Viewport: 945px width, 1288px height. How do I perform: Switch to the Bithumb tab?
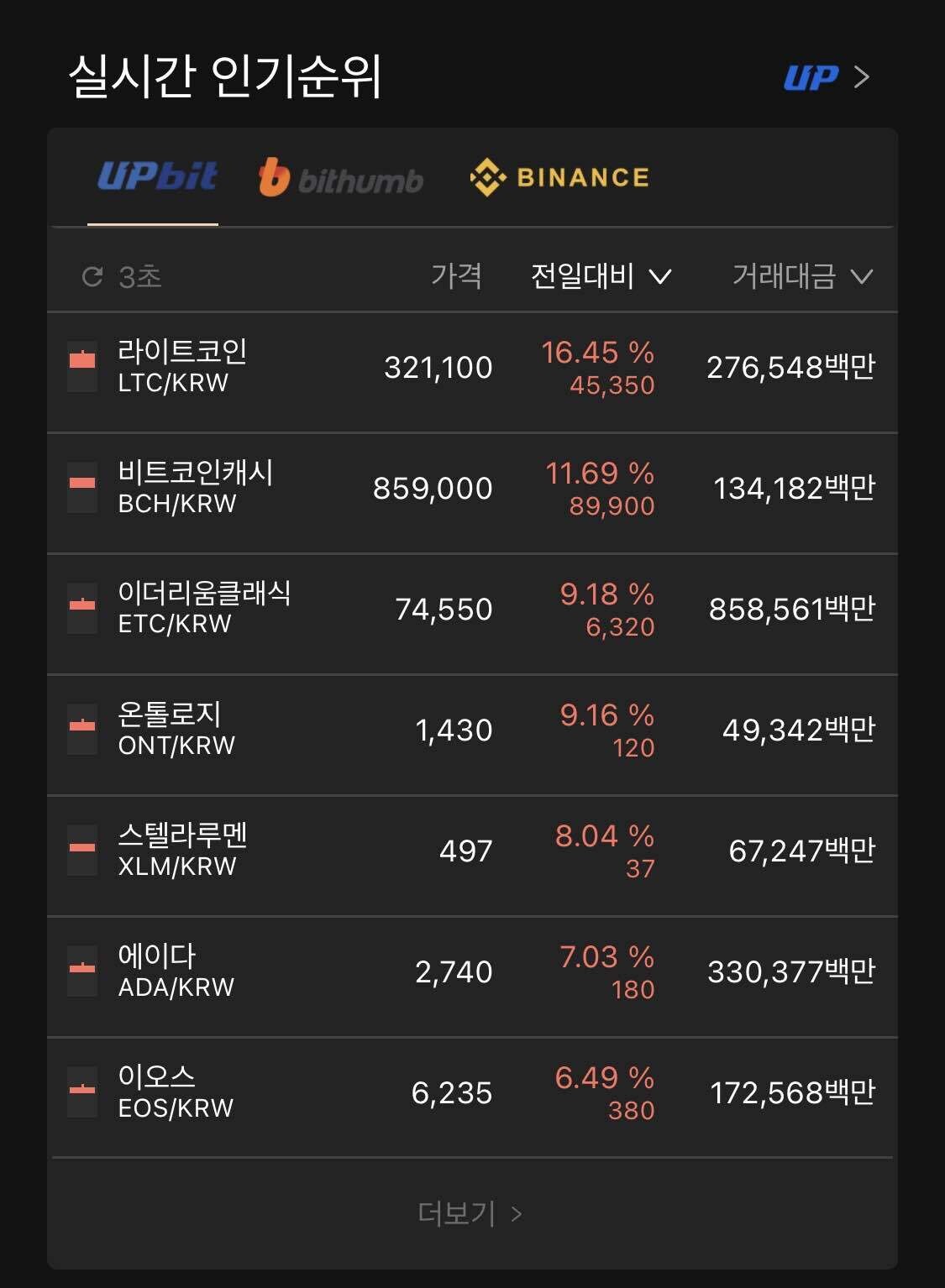(x=342, y=178)
